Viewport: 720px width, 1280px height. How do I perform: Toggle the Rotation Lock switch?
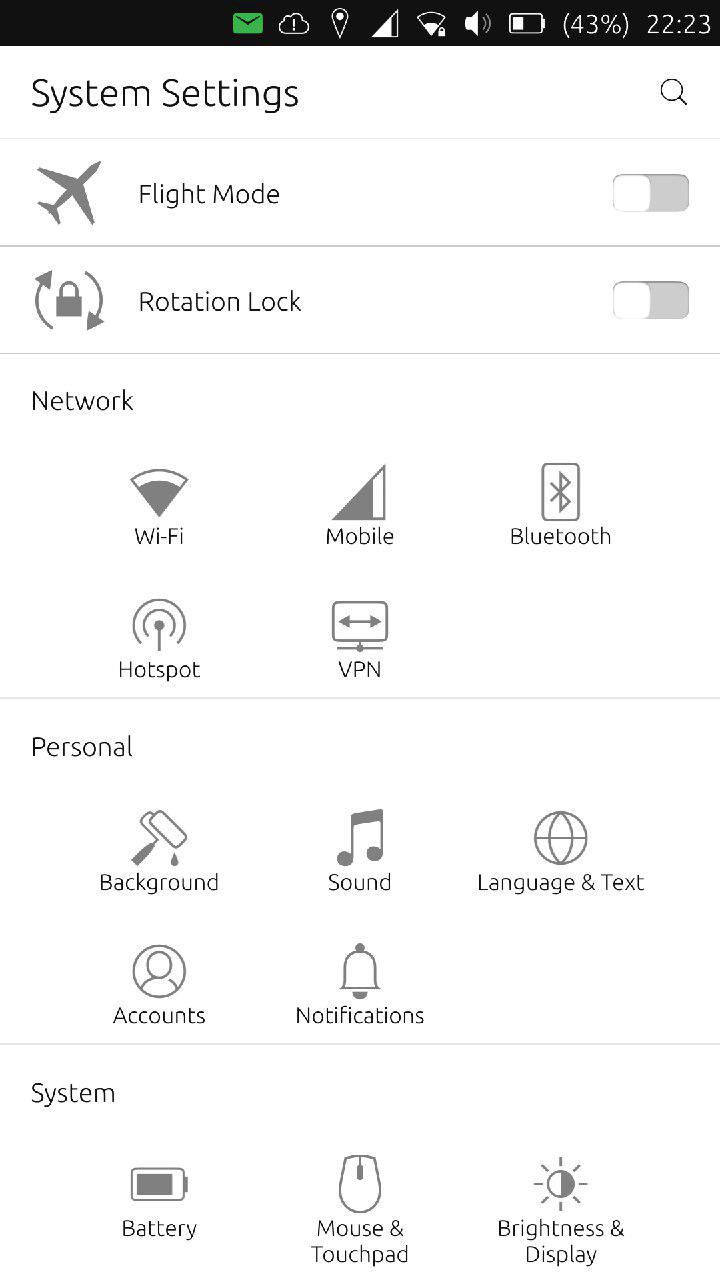[651, 300]
